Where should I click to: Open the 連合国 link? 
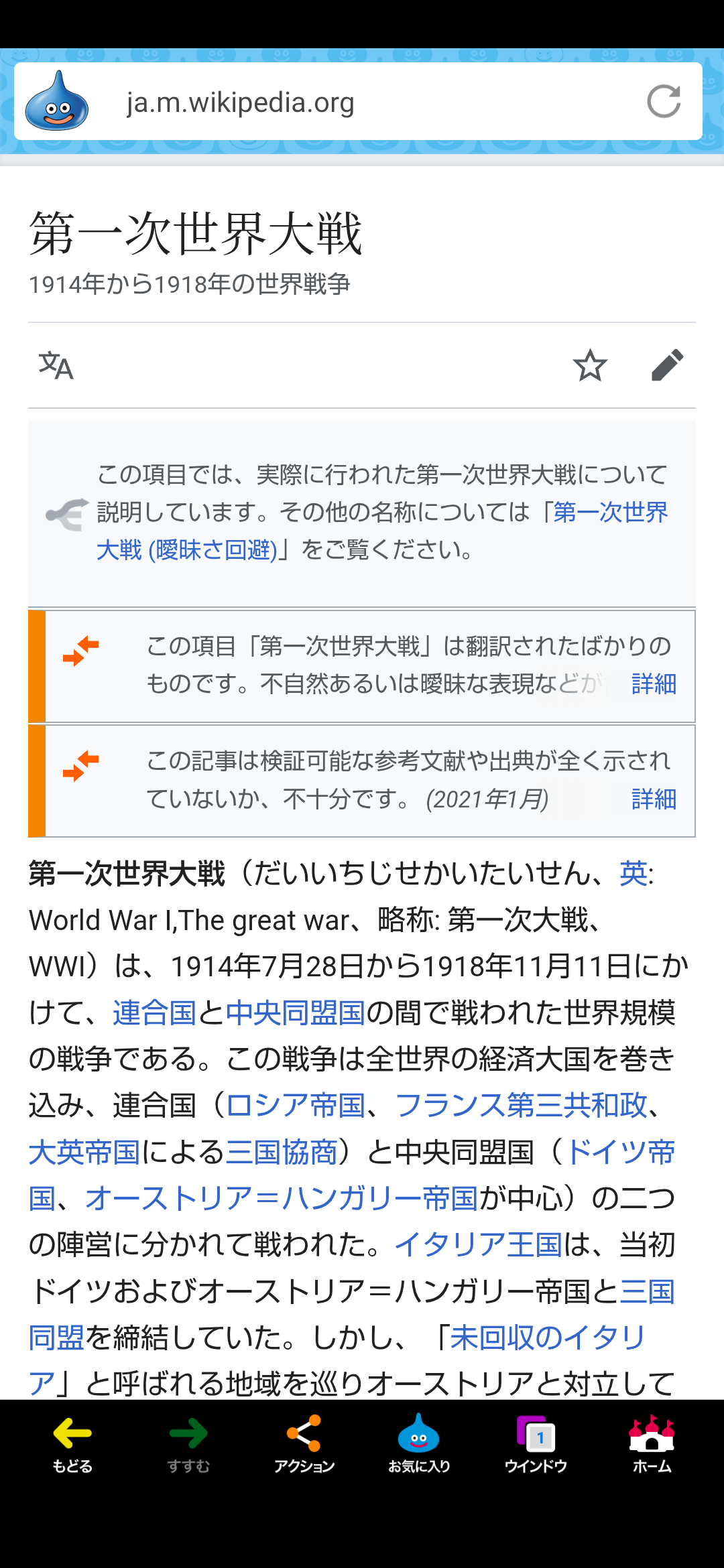[x=154, y=1012]
